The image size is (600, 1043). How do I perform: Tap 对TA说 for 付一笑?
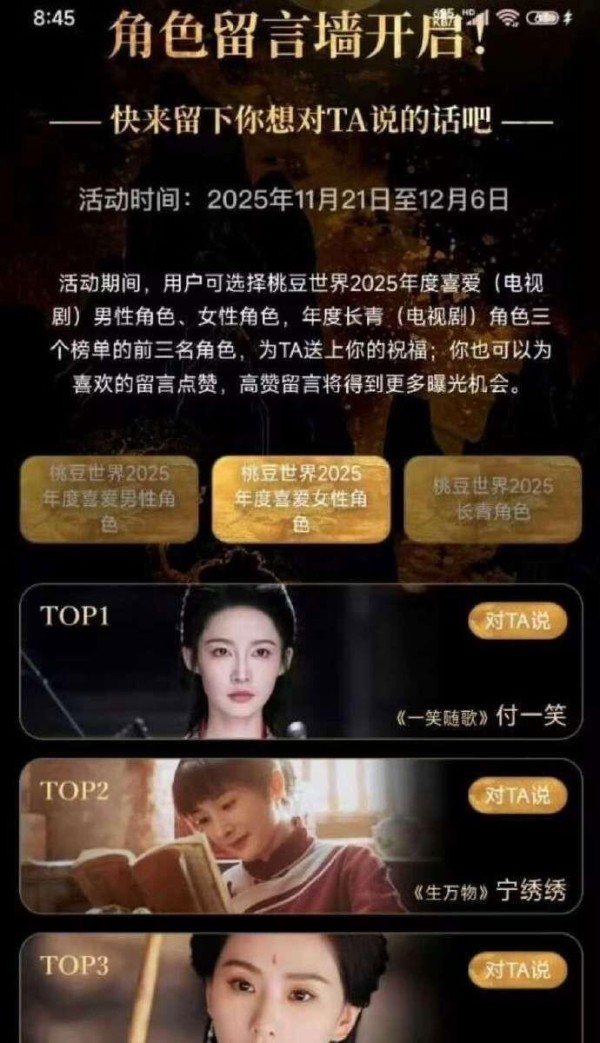(x=517, y=621)
